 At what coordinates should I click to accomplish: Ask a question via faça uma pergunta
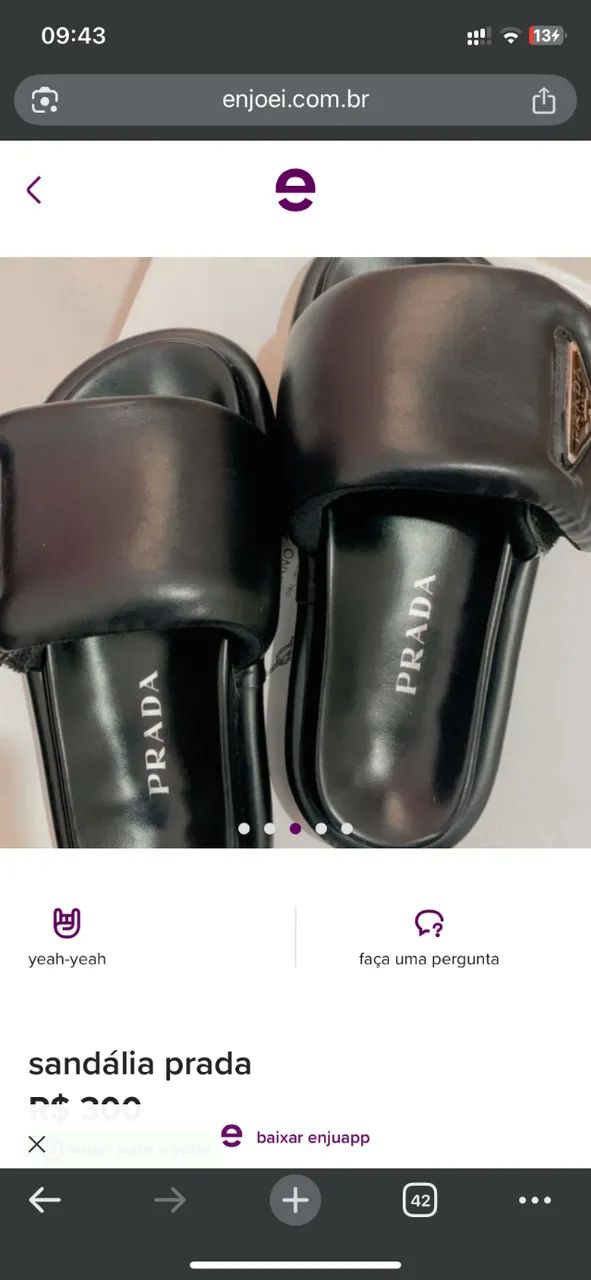[x=429, y=937]
